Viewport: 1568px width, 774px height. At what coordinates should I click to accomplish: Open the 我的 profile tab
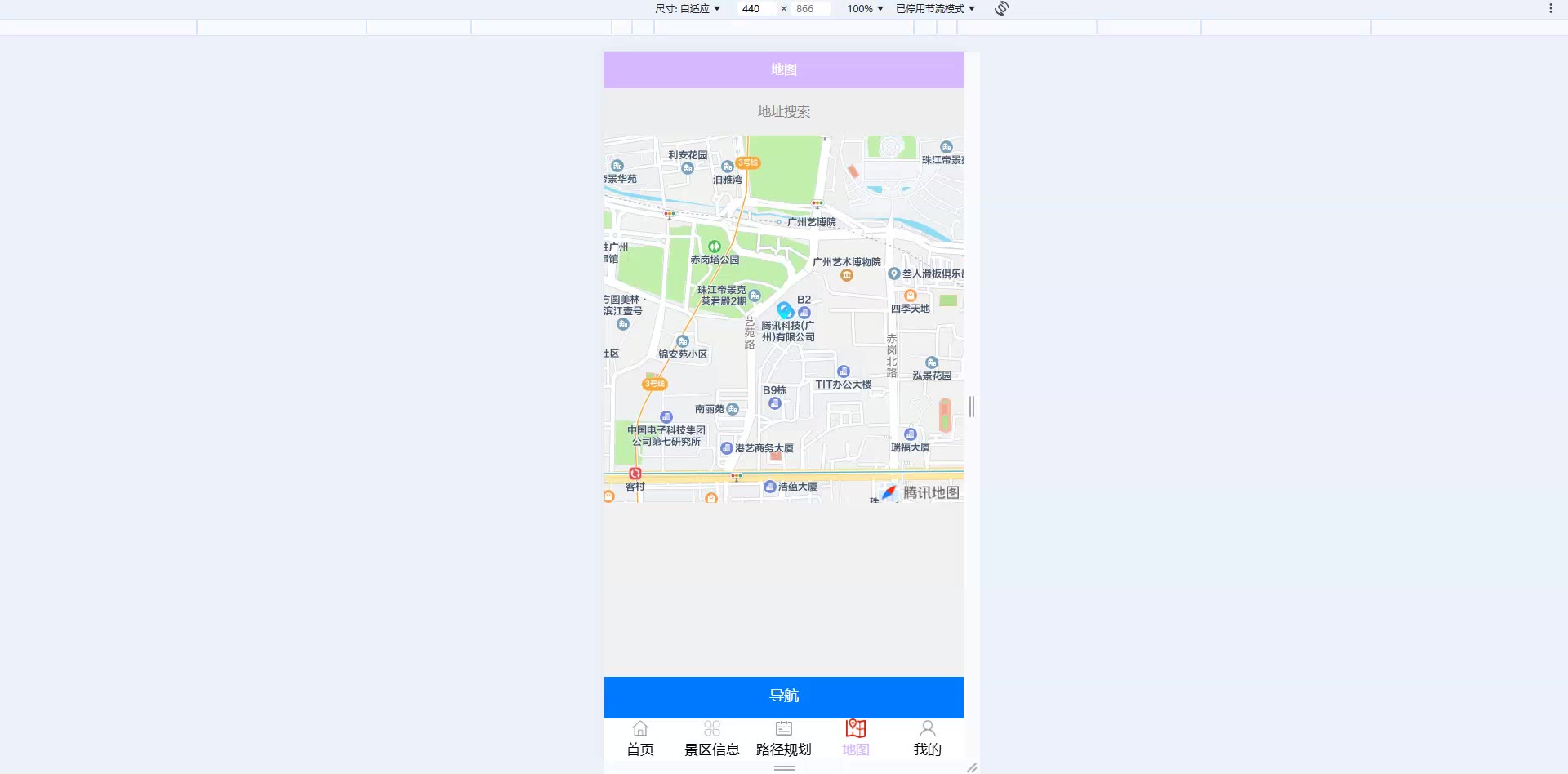tap(927, 738)
